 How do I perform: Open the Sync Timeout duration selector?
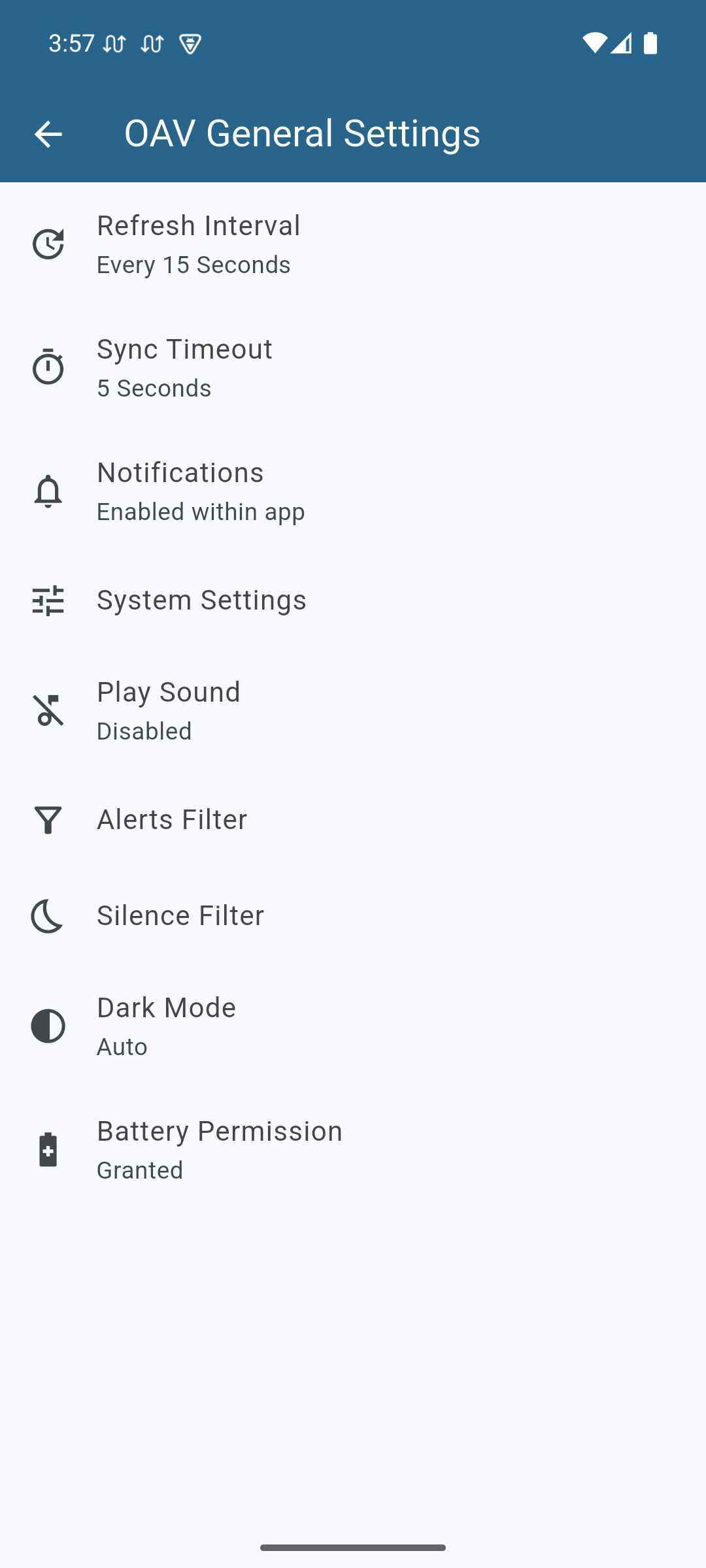(x=261, y=368)
